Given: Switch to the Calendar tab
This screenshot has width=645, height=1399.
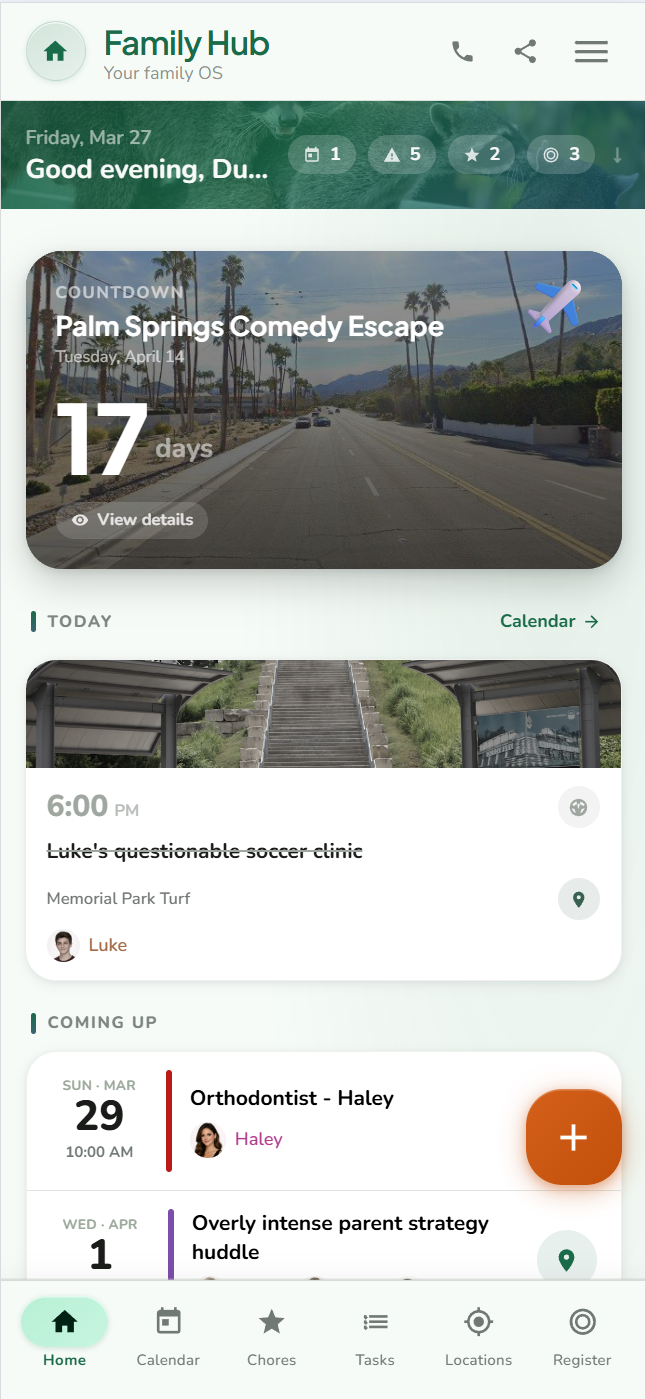Looking at the screenshot, I should click(x=168, y=1334).
